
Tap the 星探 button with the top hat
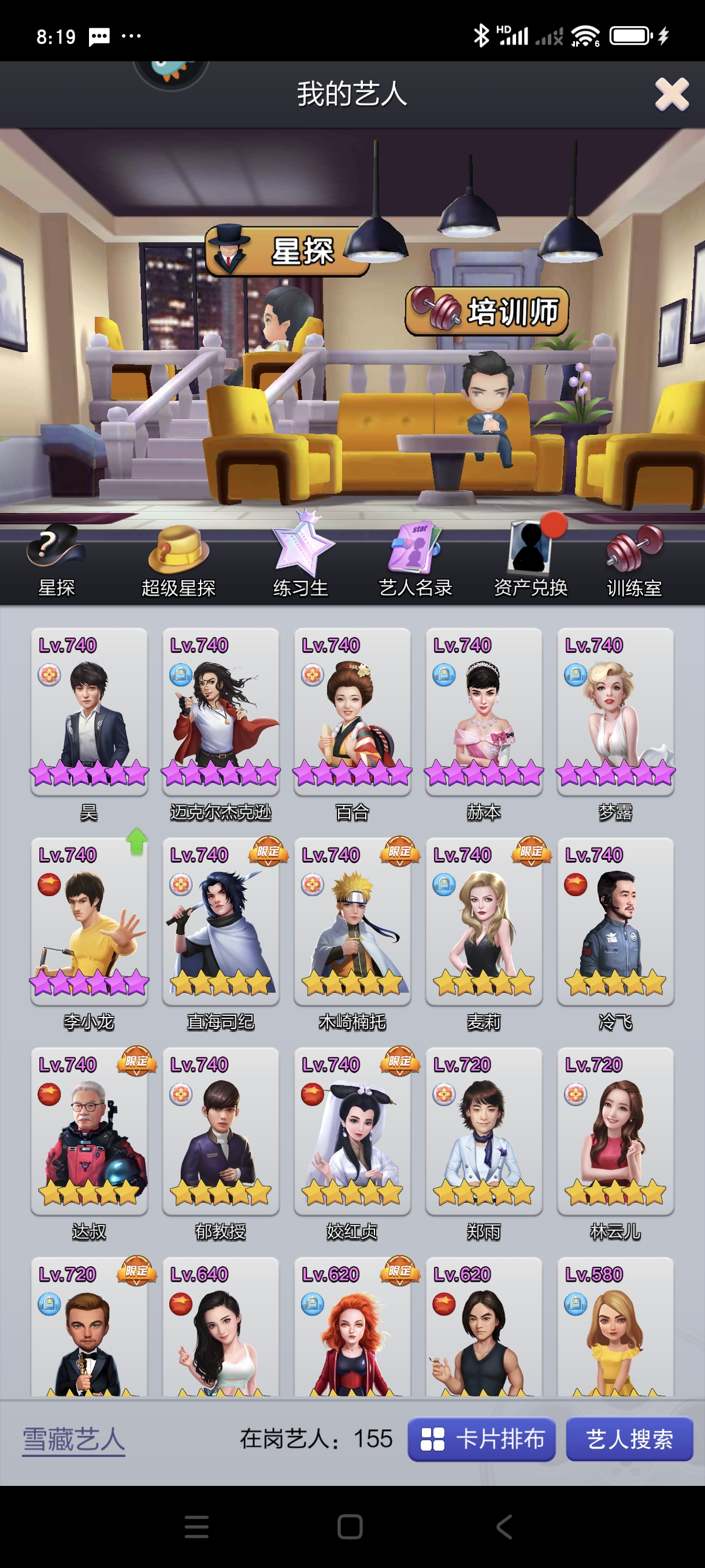point(287,251)
